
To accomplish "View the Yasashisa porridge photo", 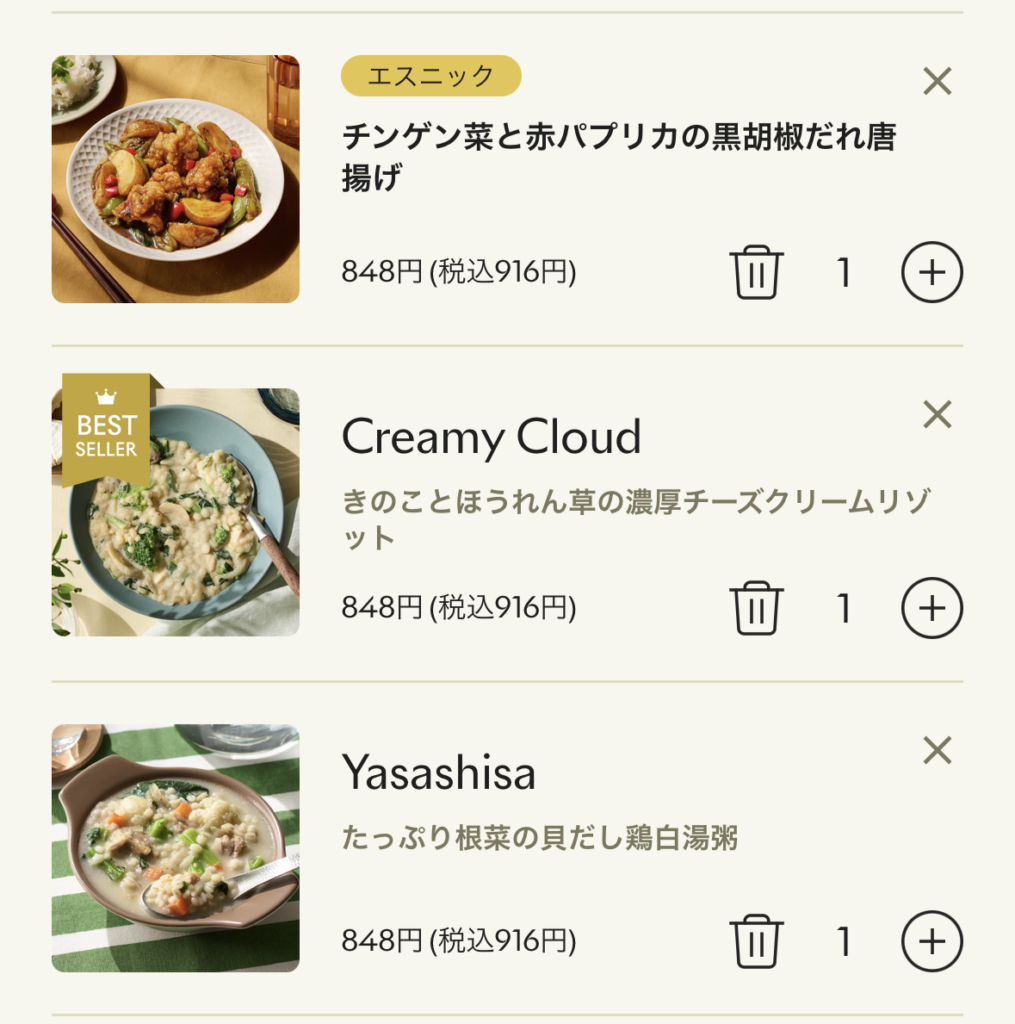I will click(x=176, y=848).
